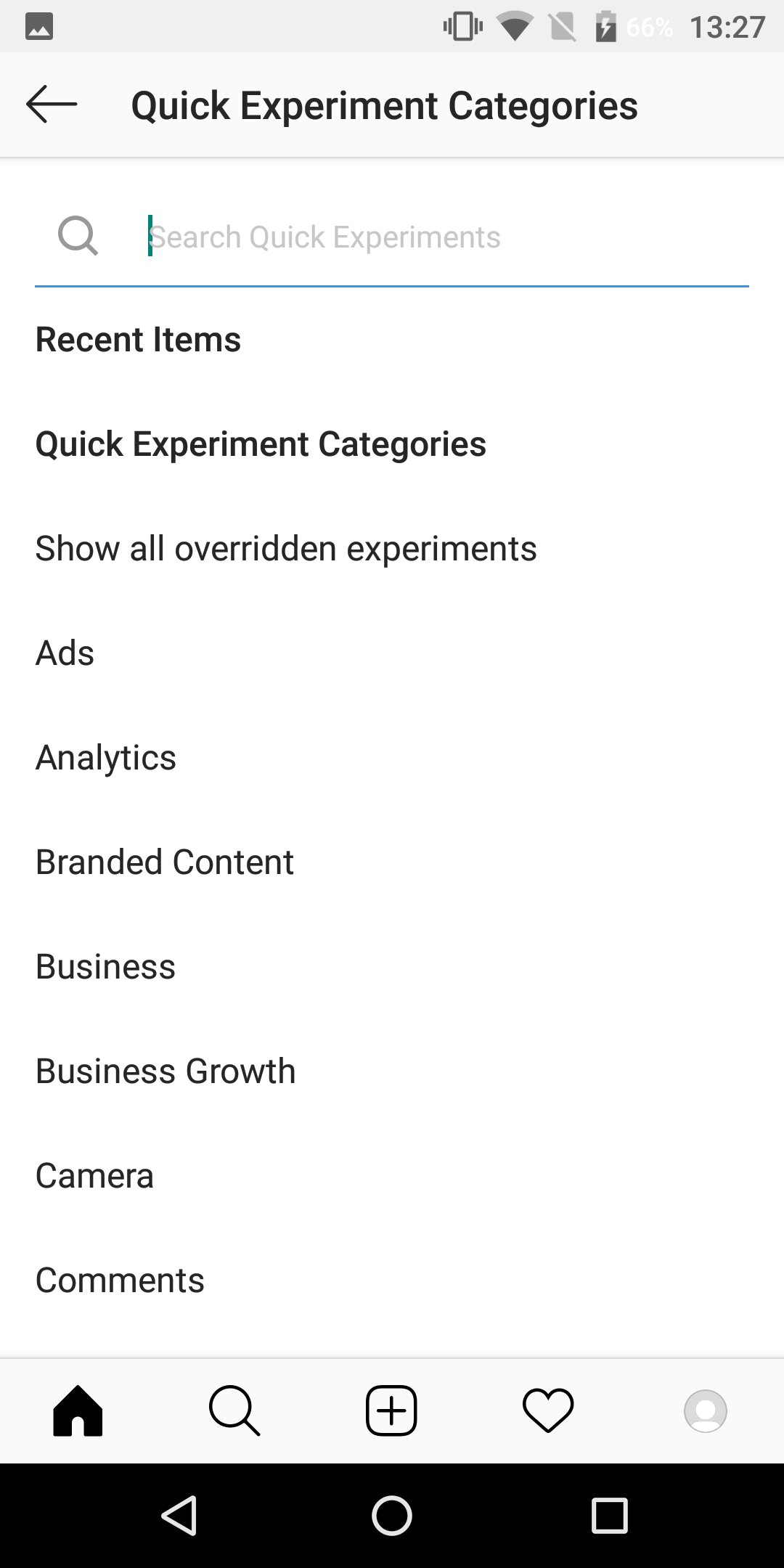Open the activity heart tab
The height and width of the screenshot is (1568, 784).
click(x=548, y=1410)
